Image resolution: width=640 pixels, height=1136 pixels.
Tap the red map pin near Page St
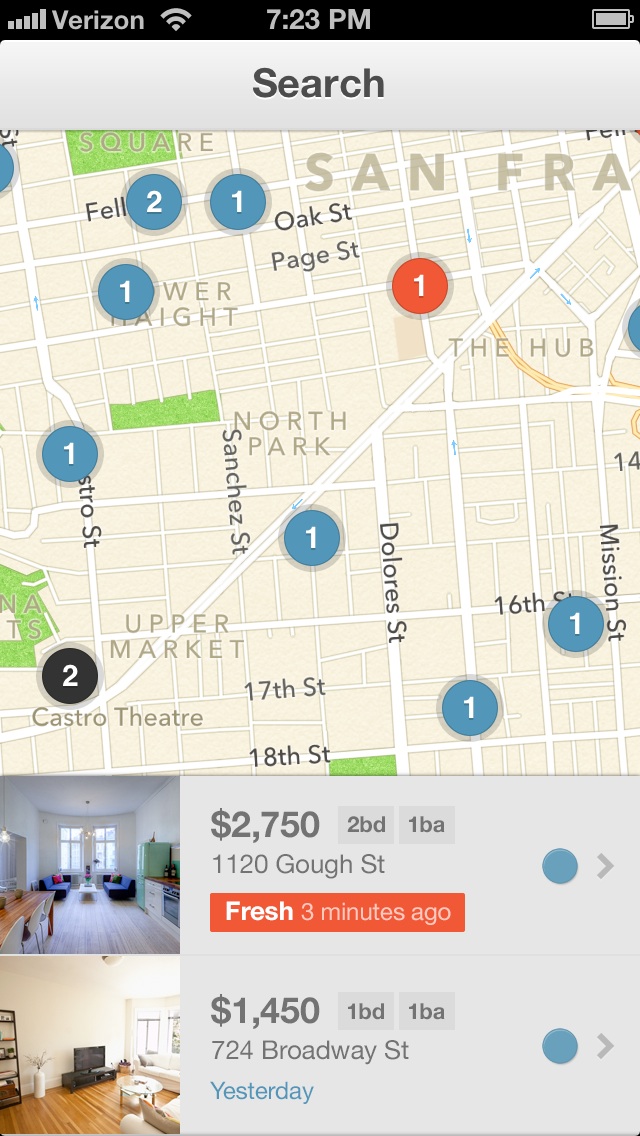419,286
